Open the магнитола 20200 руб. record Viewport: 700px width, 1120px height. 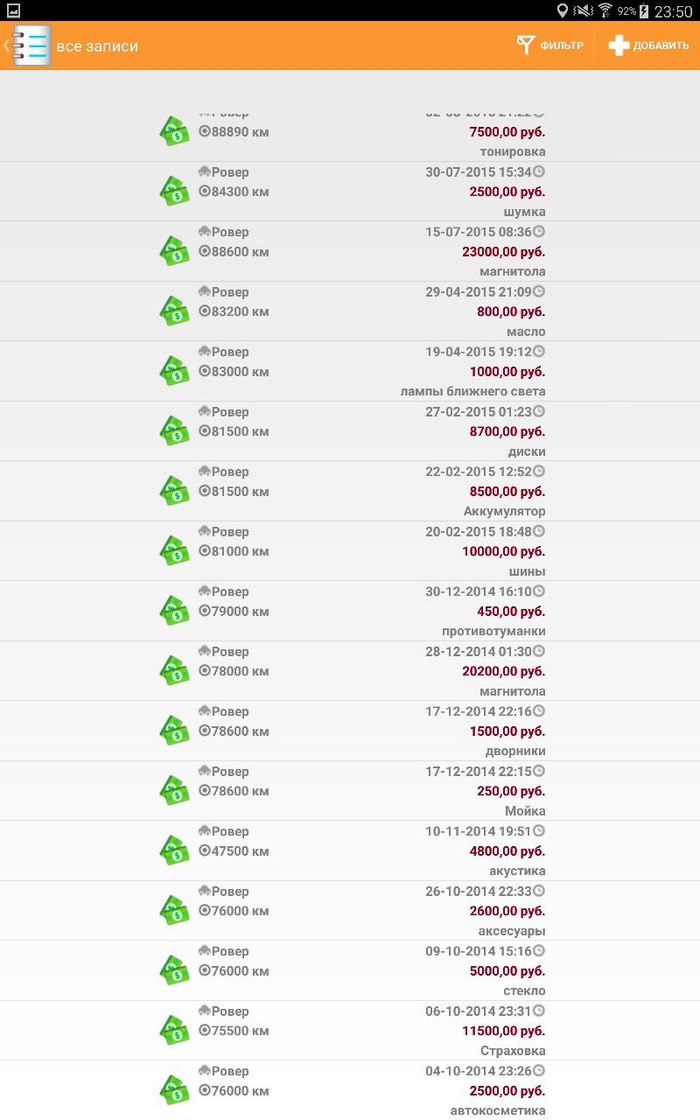[x=350, y=672]
